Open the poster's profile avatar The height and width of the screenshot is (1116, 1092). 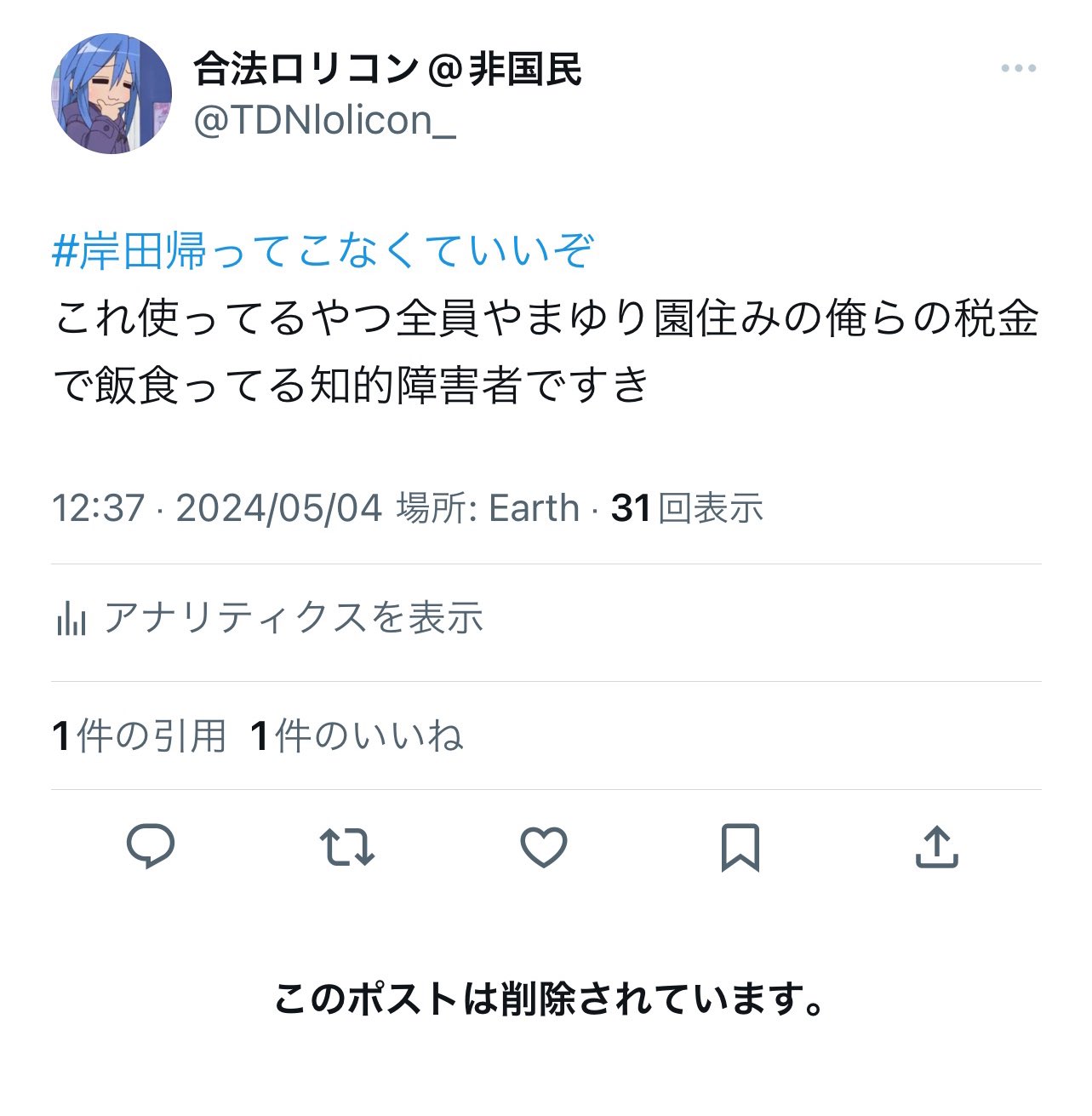(111, 94)
